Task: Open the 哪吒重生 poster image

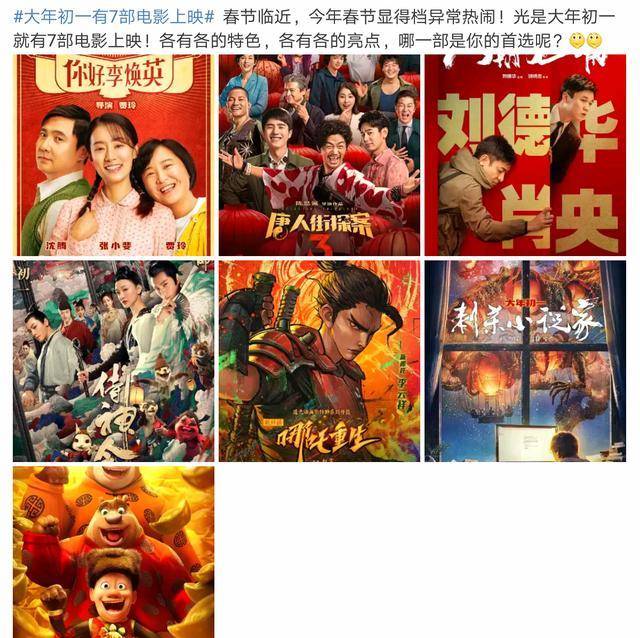Action: tap(319, 361)
